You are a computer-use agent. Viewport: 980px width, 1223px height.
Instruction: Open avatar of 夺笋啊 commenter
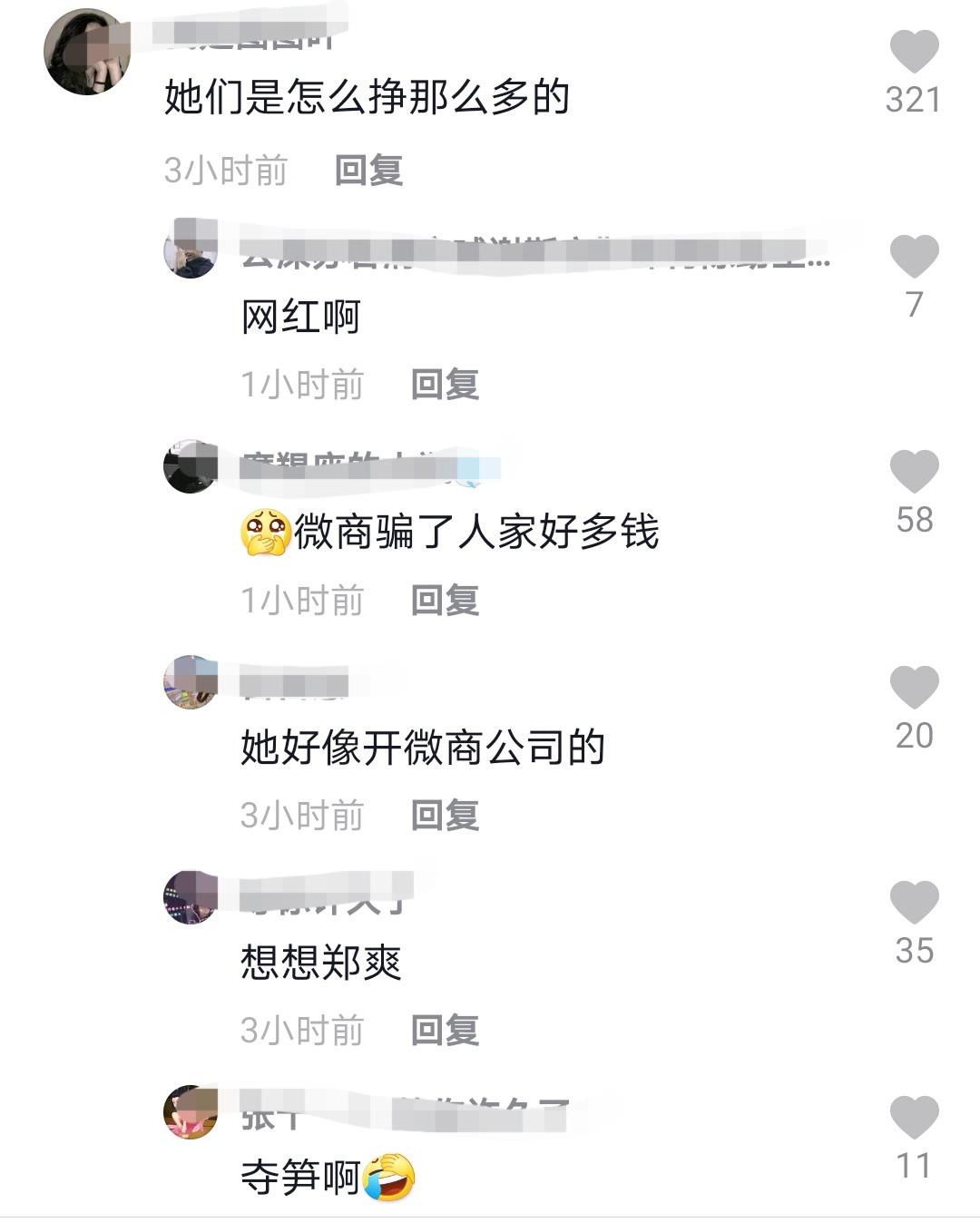point(191,1112)
